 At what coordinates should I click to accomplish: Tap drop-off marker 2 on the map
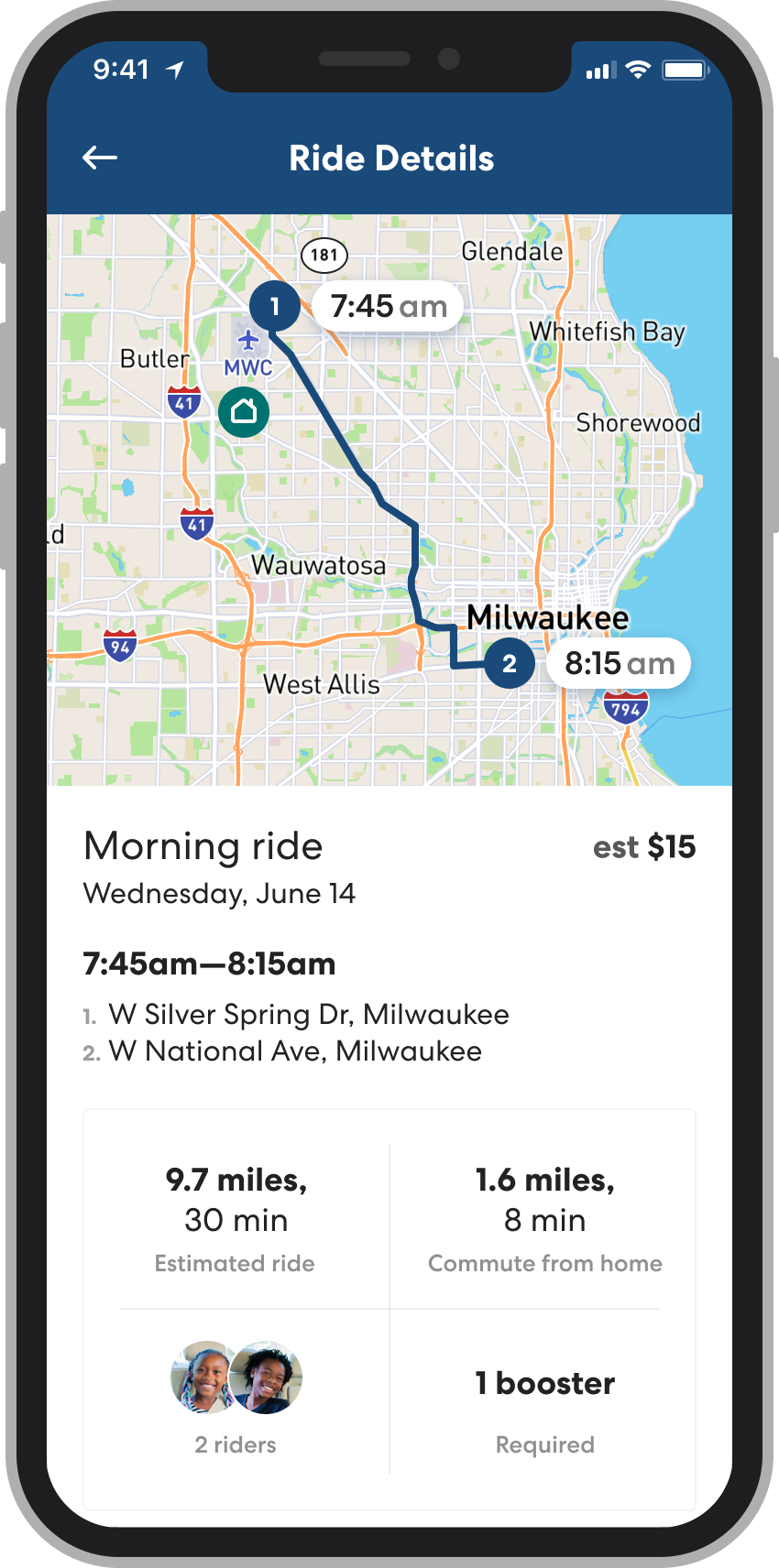tap(510, 663)
